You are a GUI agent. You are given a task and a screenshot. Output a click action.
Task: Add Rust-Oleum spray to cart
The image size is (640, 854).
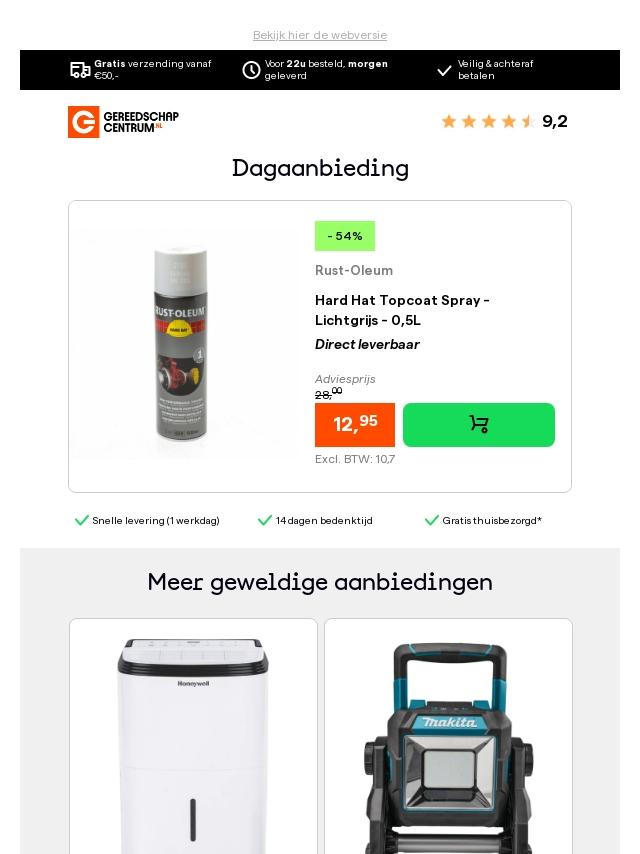tap(478, 425)
